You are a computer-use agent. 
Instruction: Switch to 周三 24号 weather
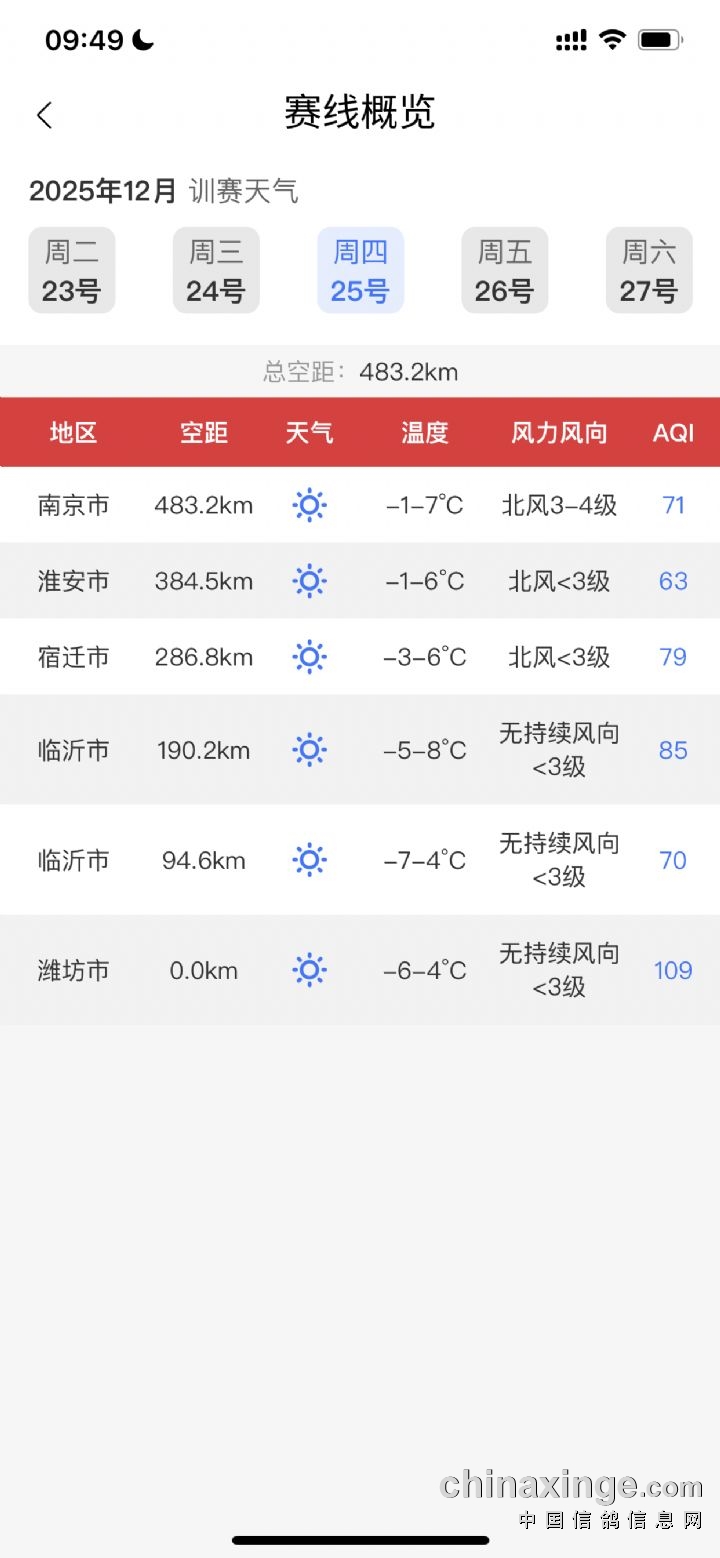coord(216,270)
